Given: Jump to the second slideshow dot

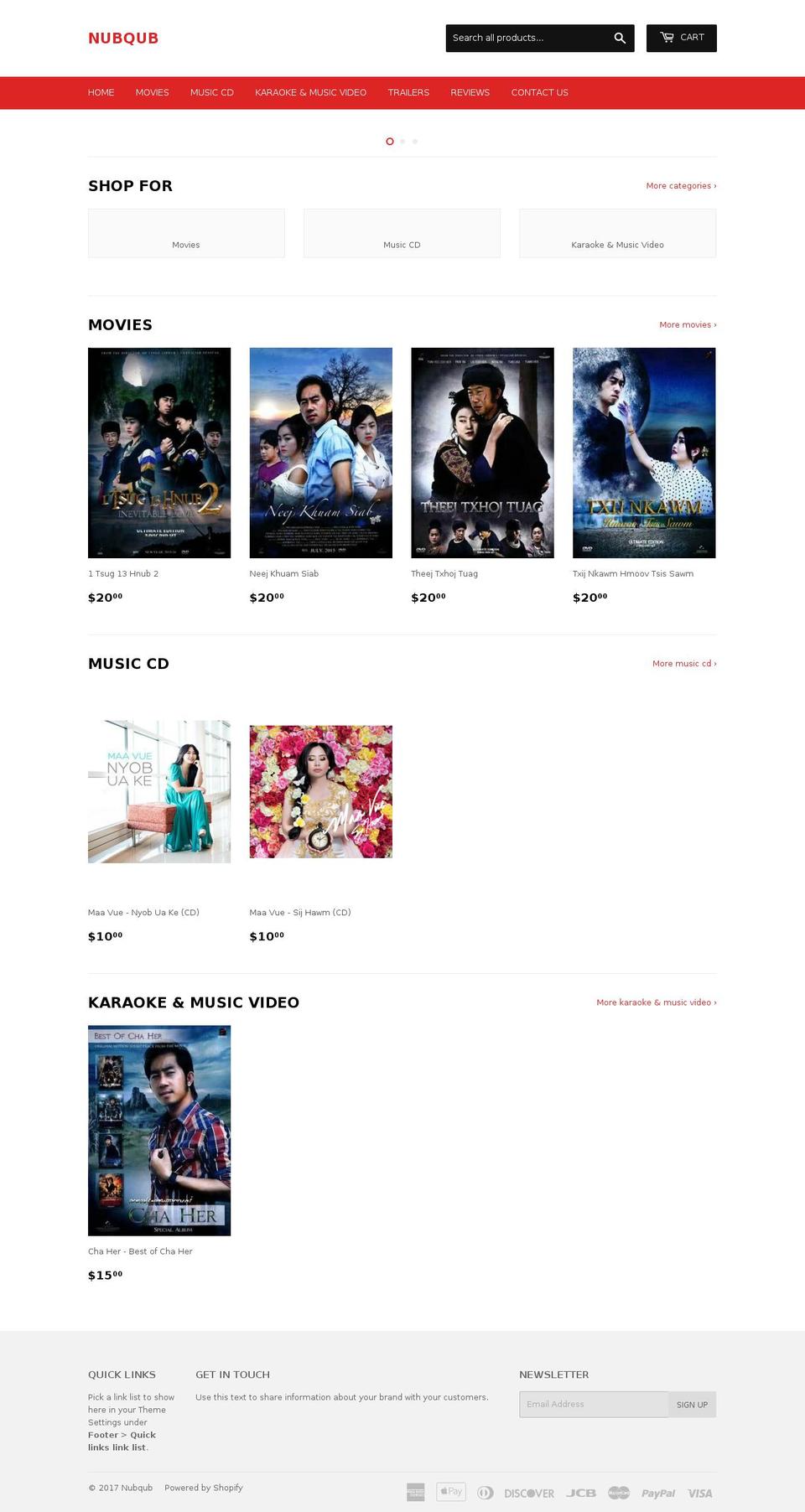Looking at the screenshot, I should [402, 142].
